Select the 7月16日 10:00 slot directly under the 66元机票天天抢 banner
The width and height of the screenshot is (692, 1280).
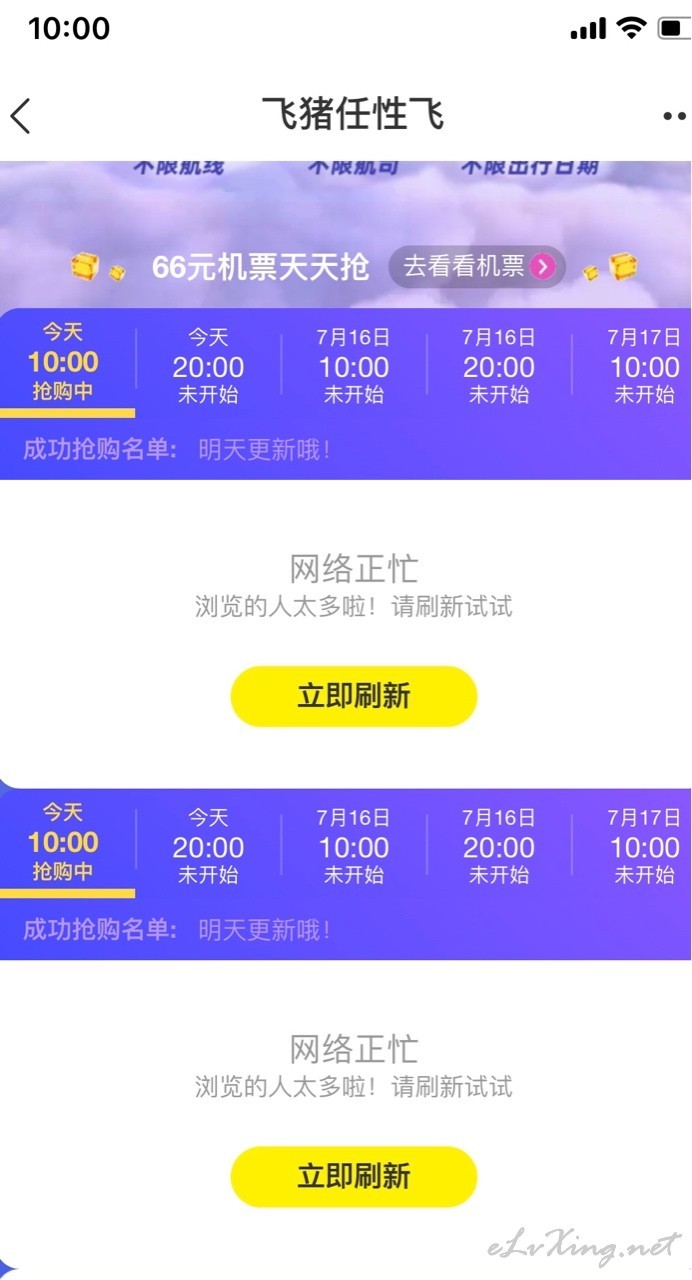(x=353, y=365)
